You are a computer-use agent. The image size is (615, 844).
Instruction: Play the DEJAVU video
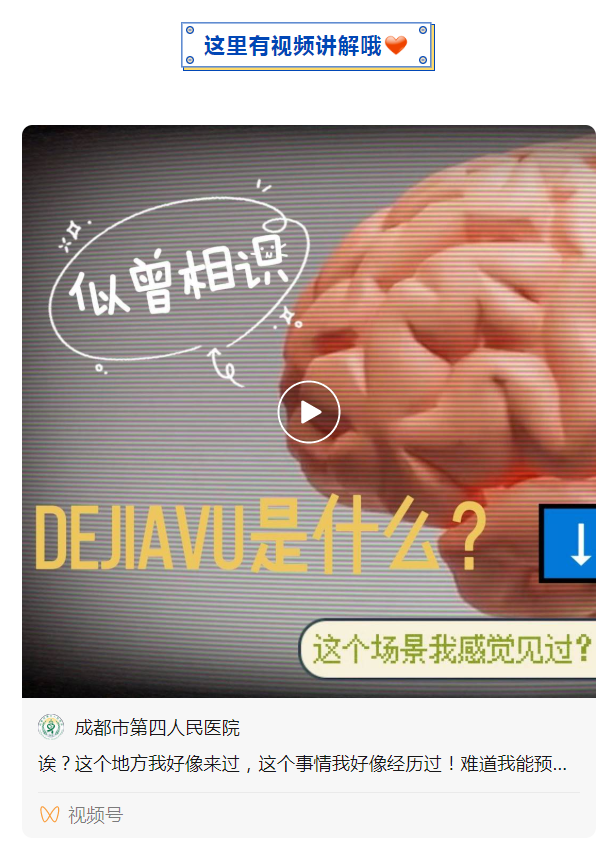click(309, 412)
